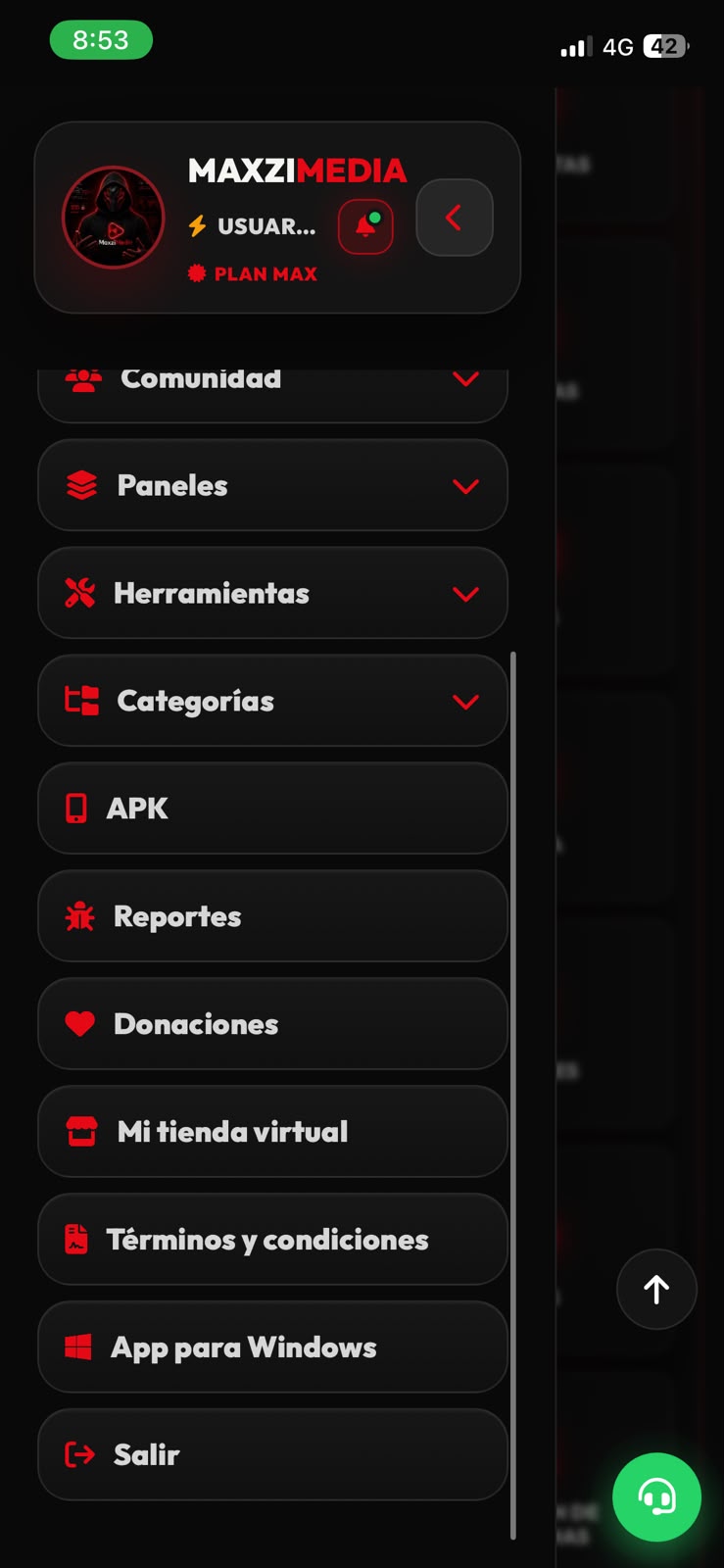Select Salir to log out
This screenshot has width=724, height=1568.
[272, 1454]
